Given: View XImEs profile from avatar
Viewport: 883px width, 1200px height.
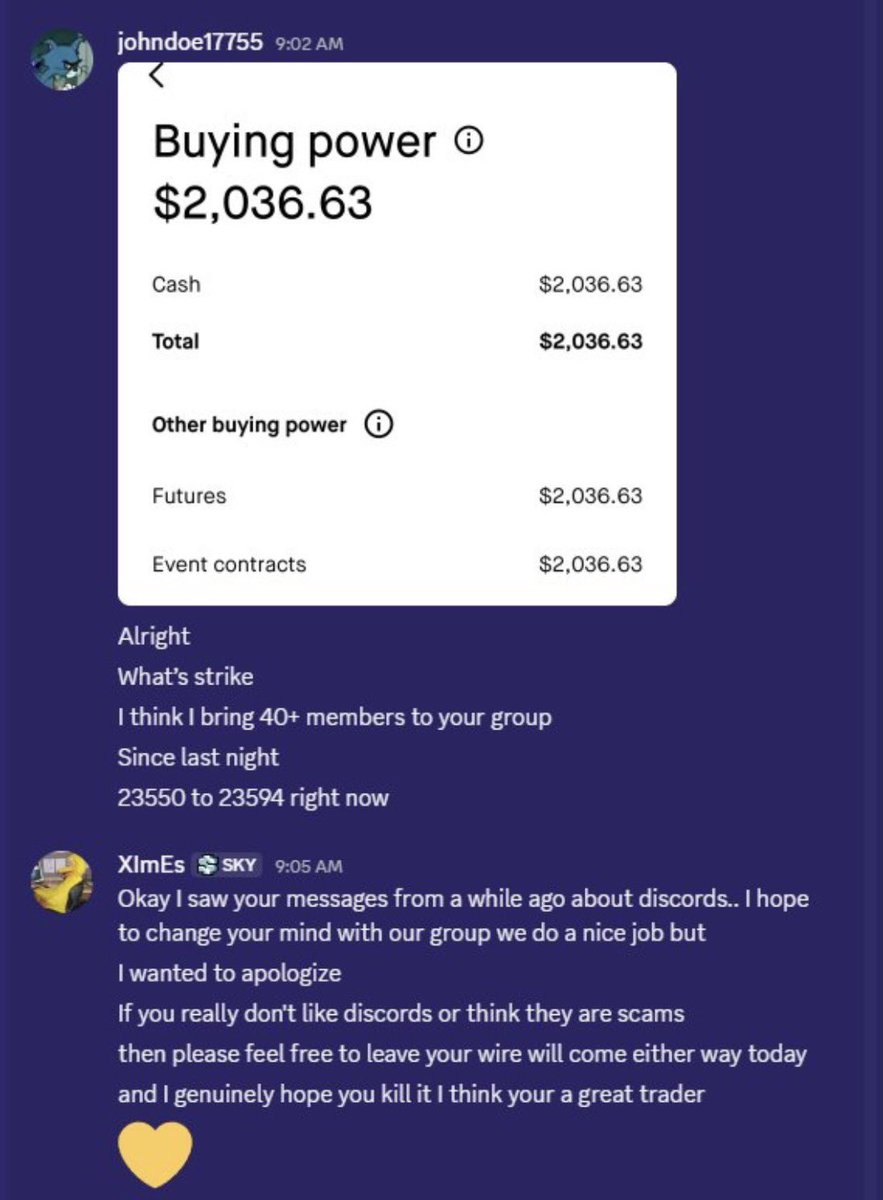Looking at the screenshot, I should point(62,881).
